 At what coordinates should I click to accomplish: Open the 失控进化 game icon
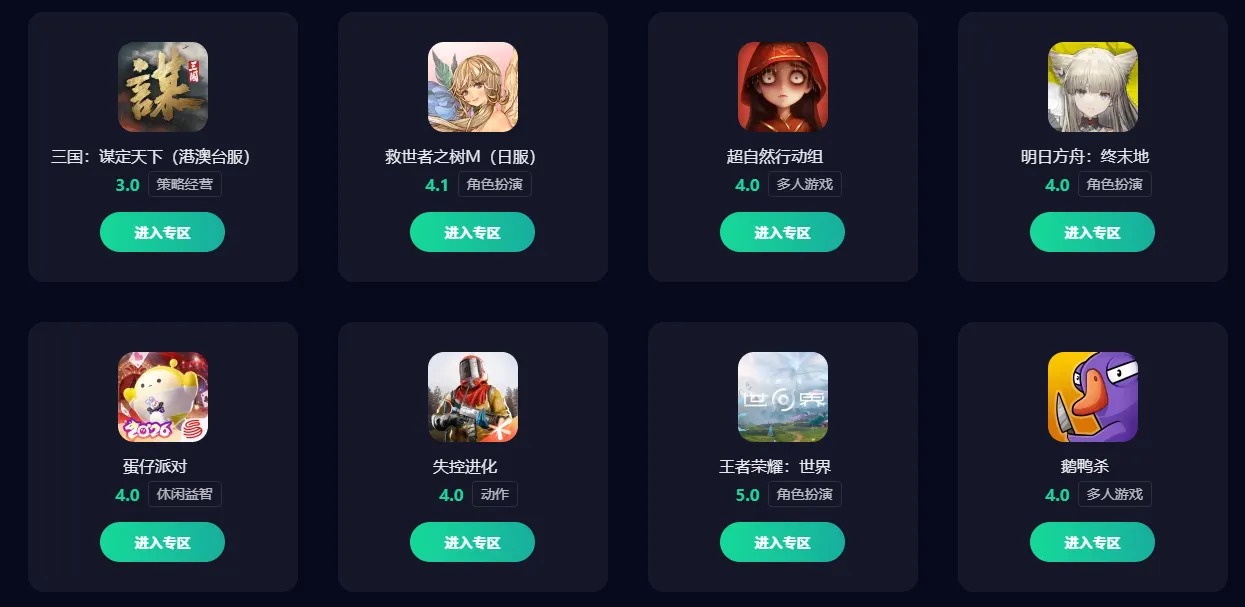[x=473, y=397]
